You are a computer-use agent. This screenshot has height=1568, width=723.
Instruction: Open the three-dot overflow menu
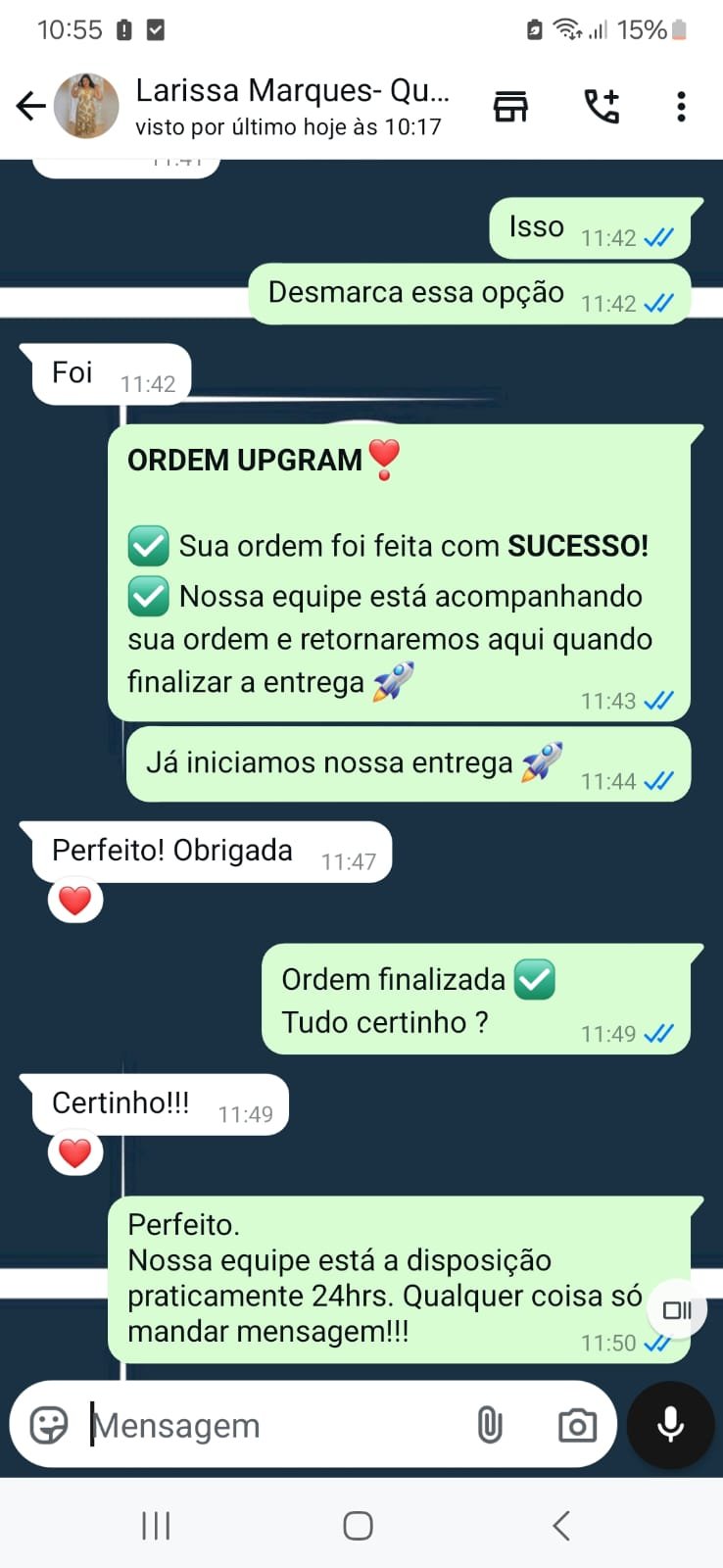[x=681, y=106]
